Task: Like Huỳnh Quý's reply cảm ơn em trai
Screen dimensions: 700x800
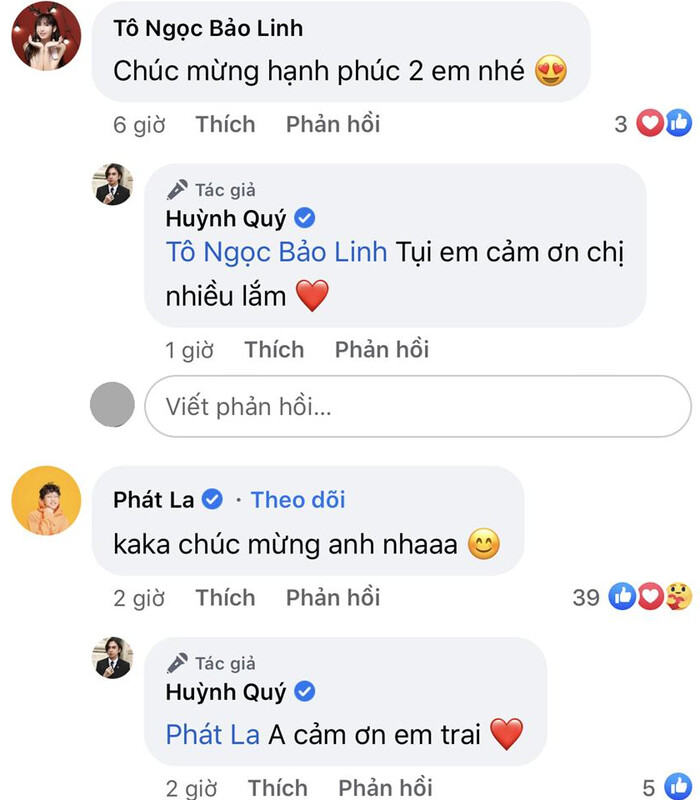Action: (277, 788)
